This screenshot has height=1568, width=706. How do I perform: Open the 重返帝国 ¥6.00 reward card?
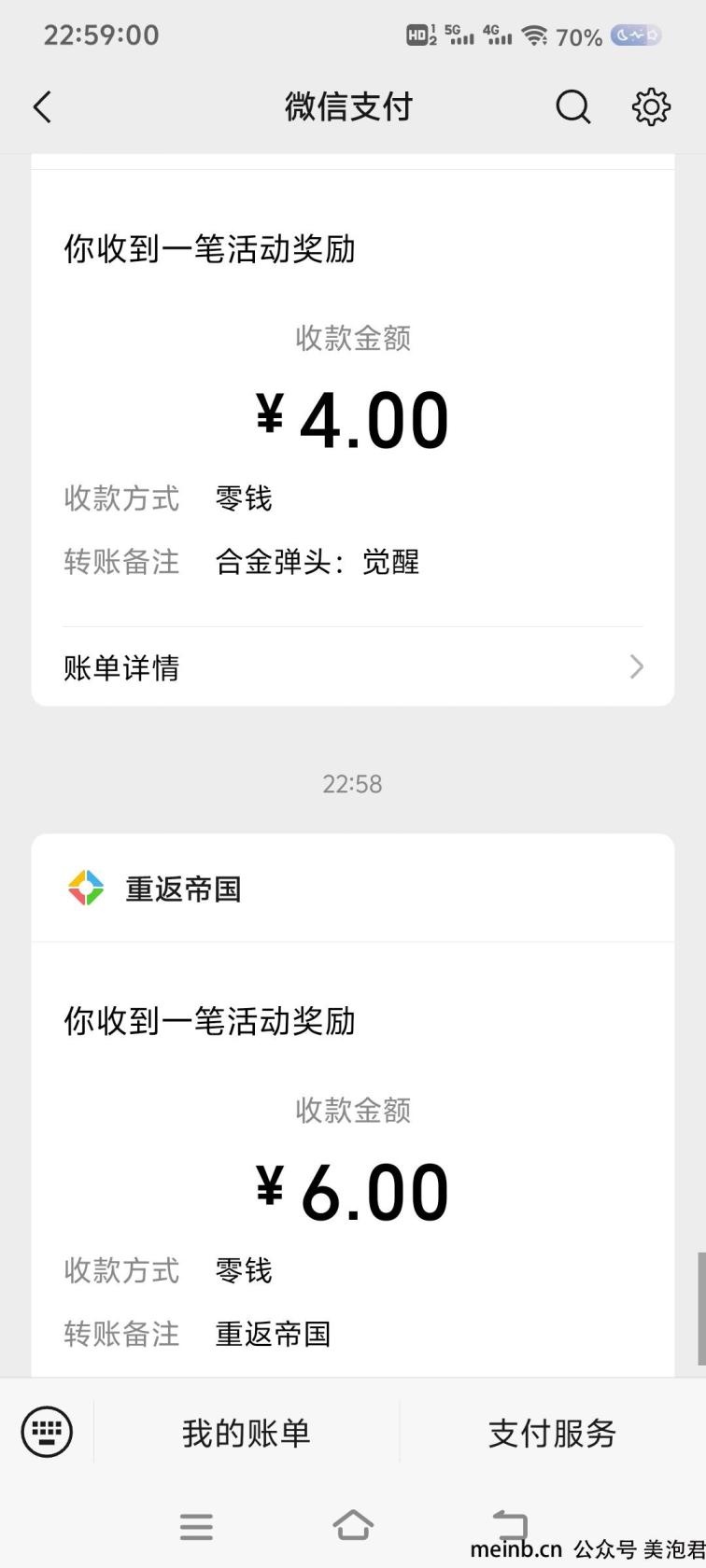click(x=353, y=1106)
